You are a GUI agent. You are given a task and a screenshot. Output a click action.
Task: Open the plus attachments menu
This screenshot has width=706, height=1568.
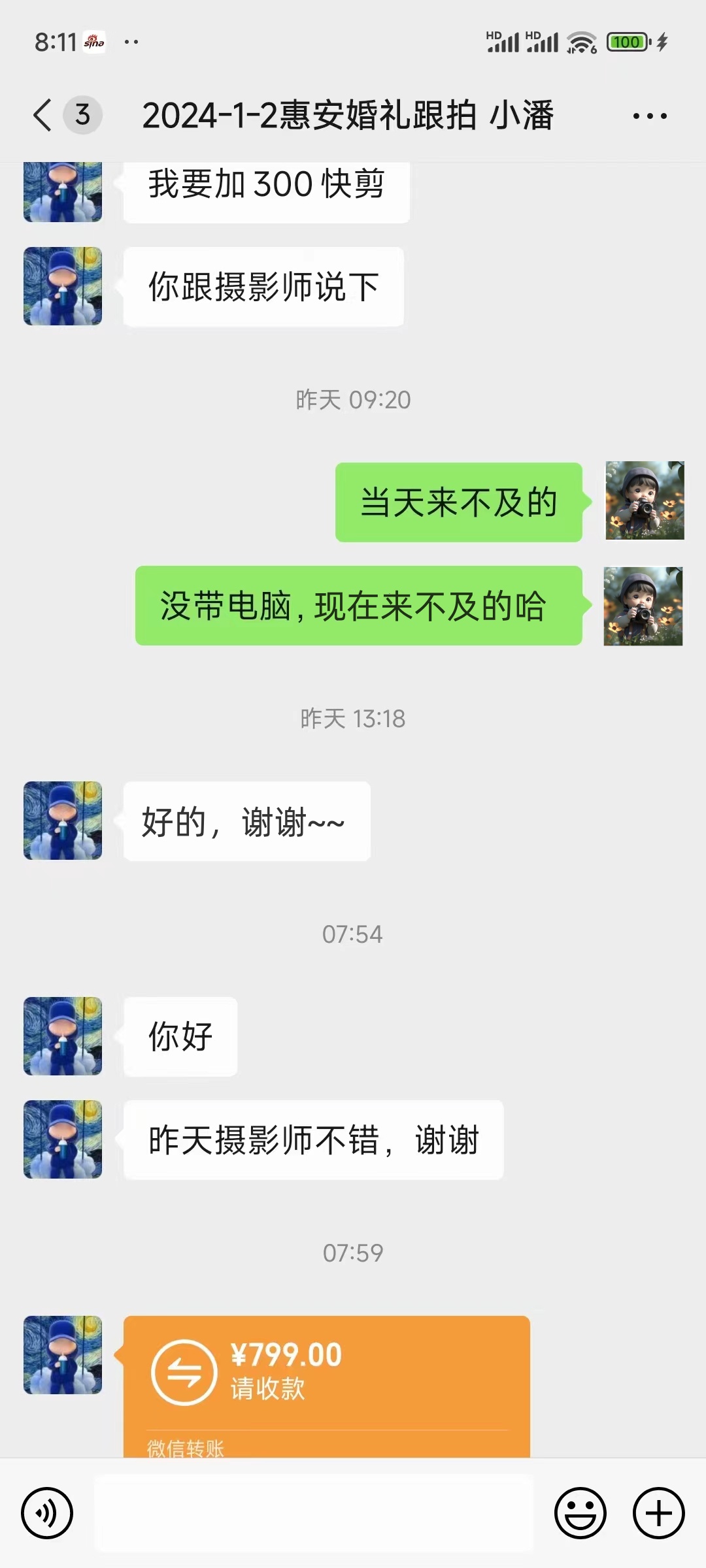tap(659, 1513)
